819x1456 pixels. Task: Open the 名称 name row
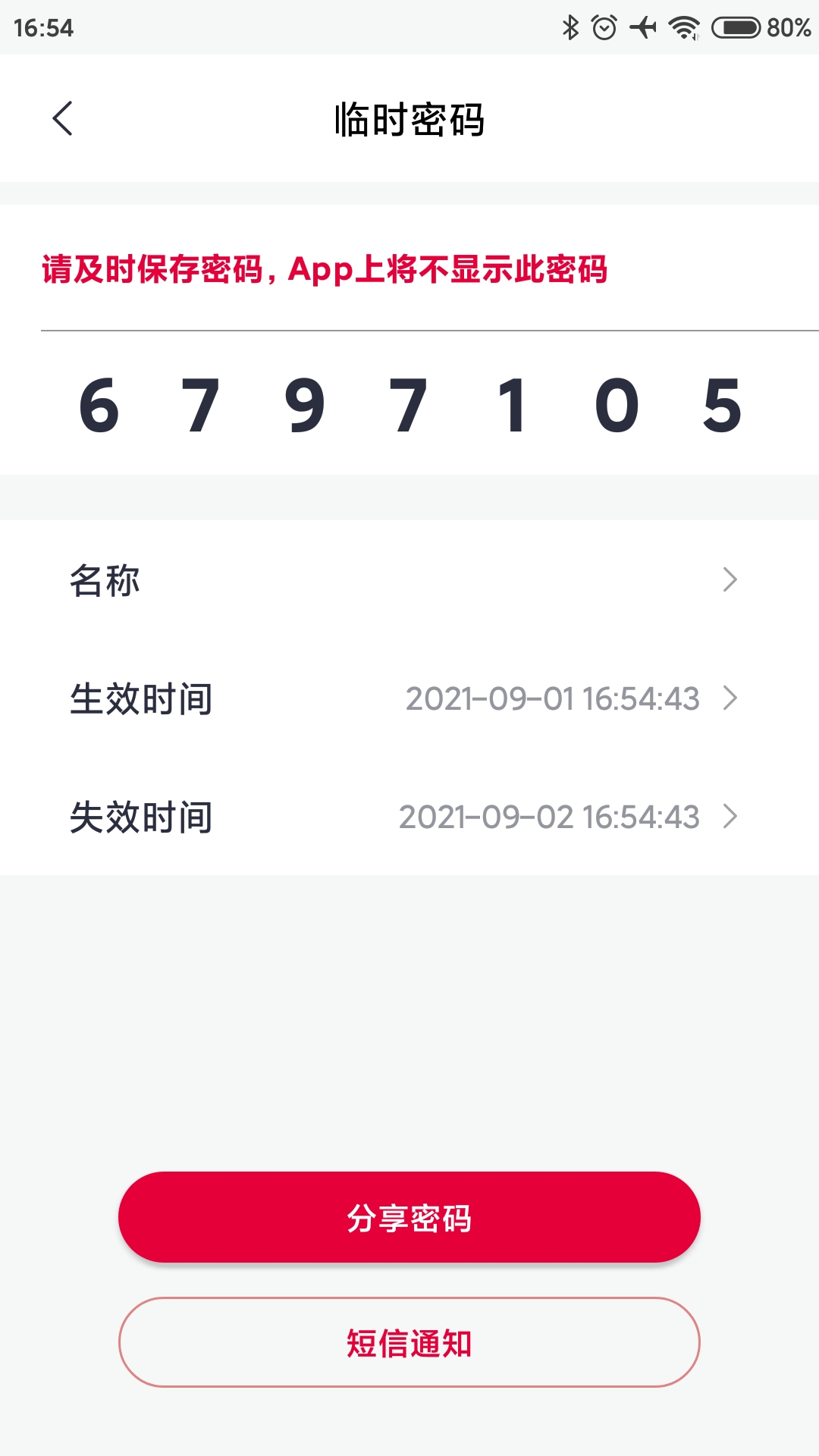[409, 580]
